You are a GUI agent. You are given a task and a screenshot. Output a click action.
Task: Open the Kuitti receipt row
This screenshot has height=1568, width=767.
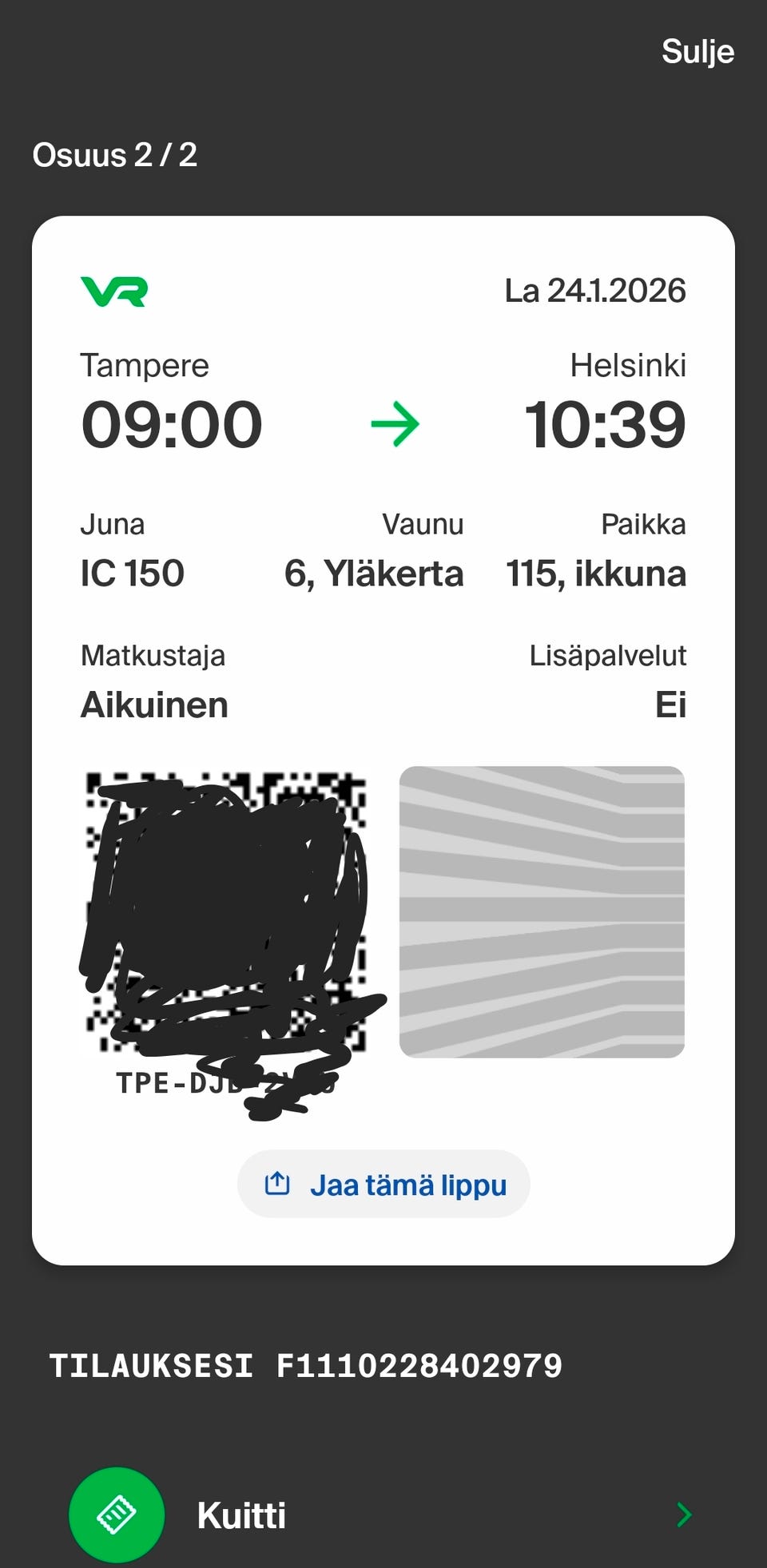[383, 1514]
